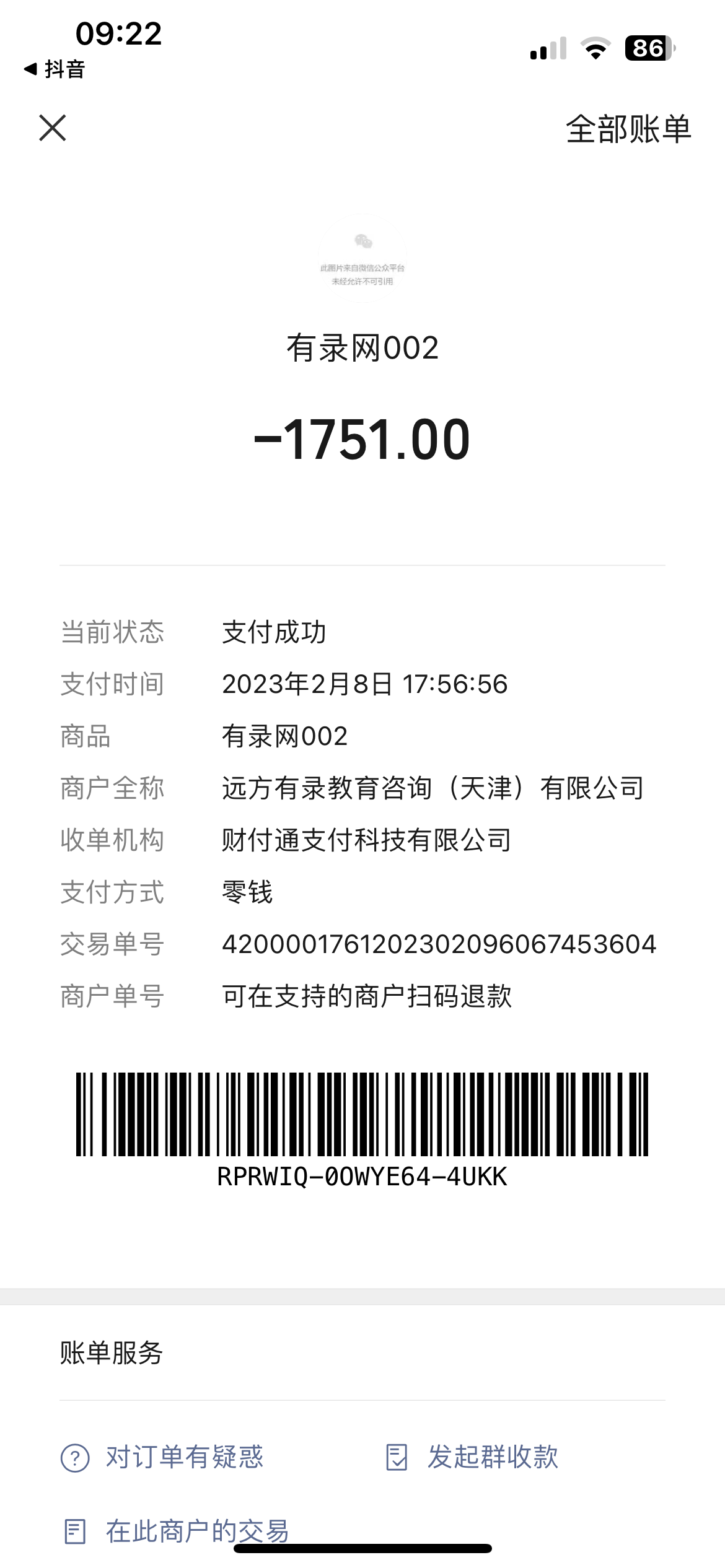The image size is (725, 1568).
Task: Return to 抖音 app via back shortcut
Action: 55,69
